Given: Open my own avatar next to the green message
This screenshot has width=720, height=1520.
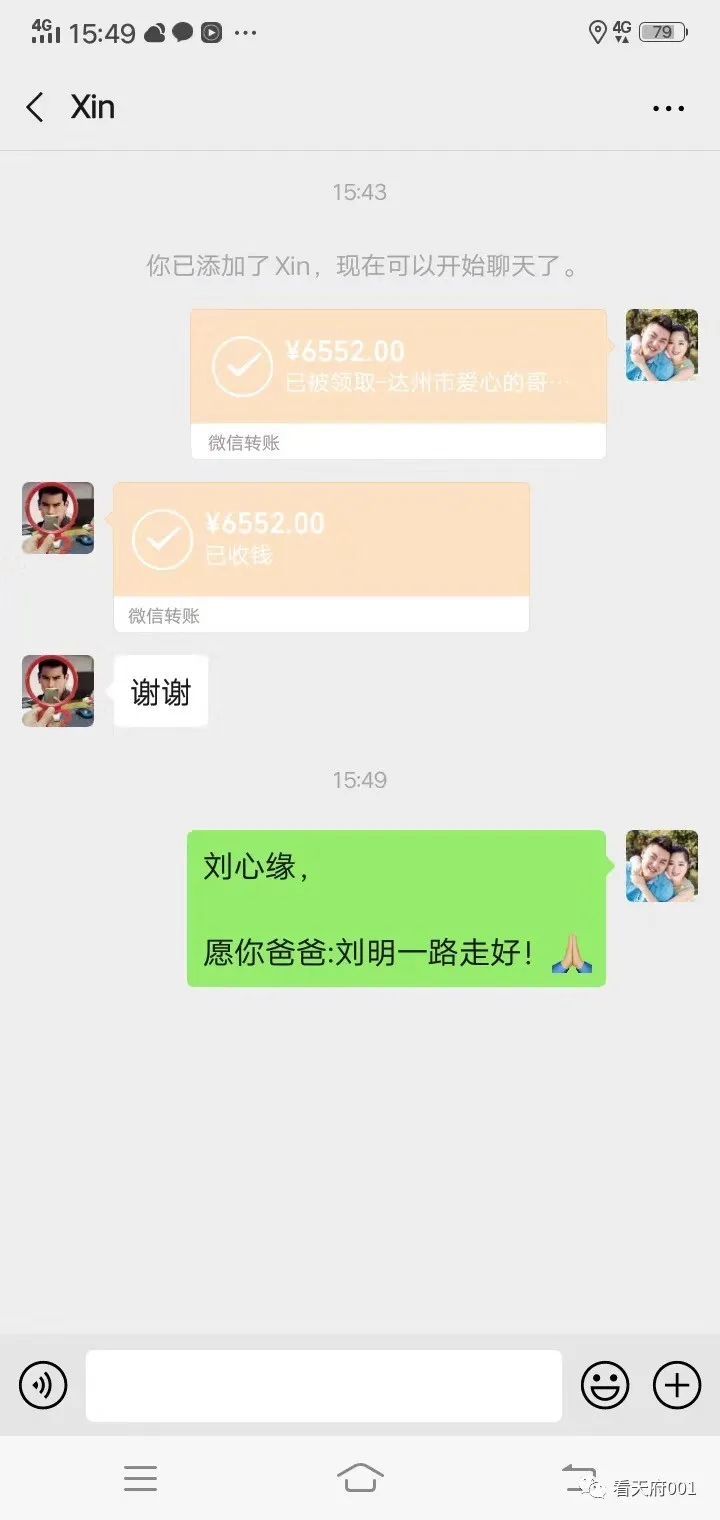Looking at the screenshot, I should [x=661, y=866].
